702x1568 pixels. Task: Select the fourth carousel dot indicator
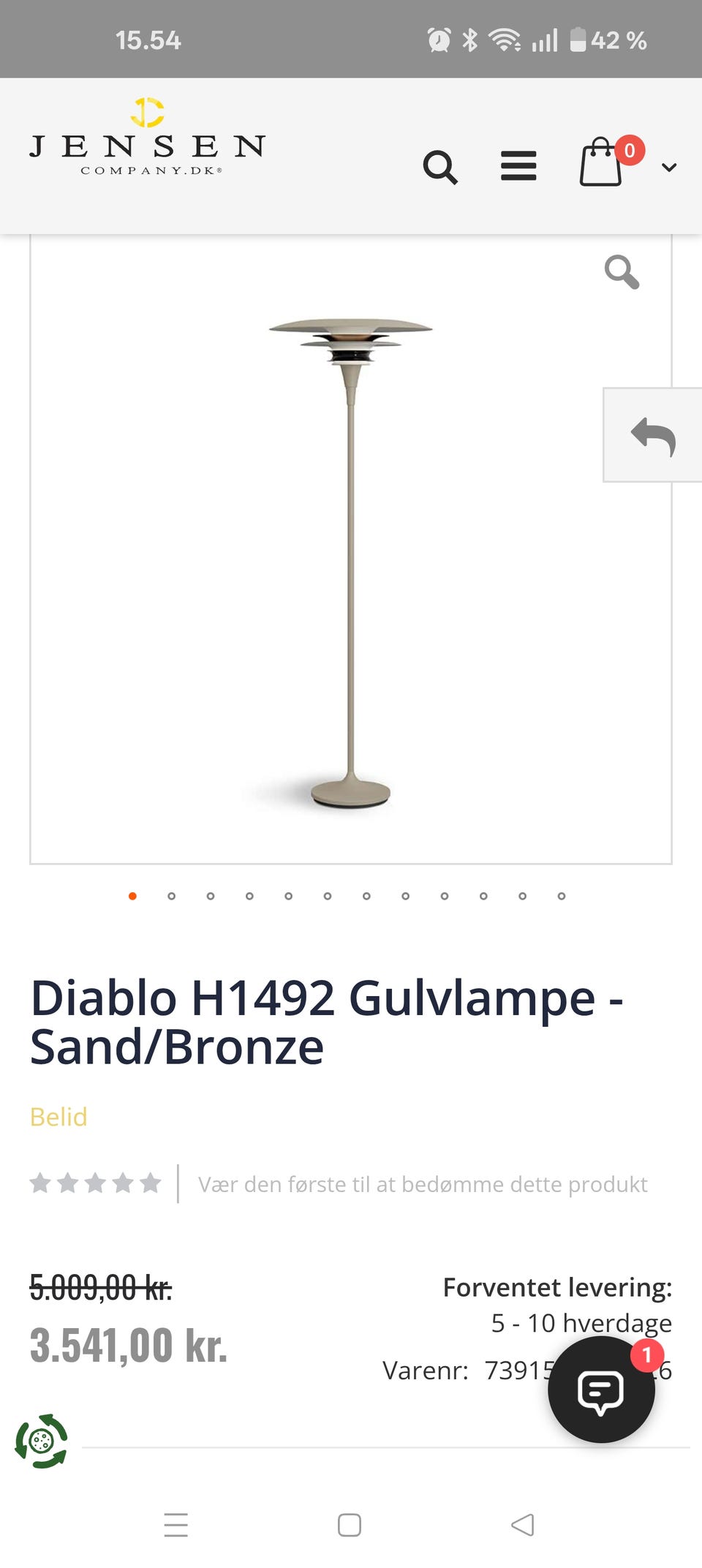click(x=249, y=896)
